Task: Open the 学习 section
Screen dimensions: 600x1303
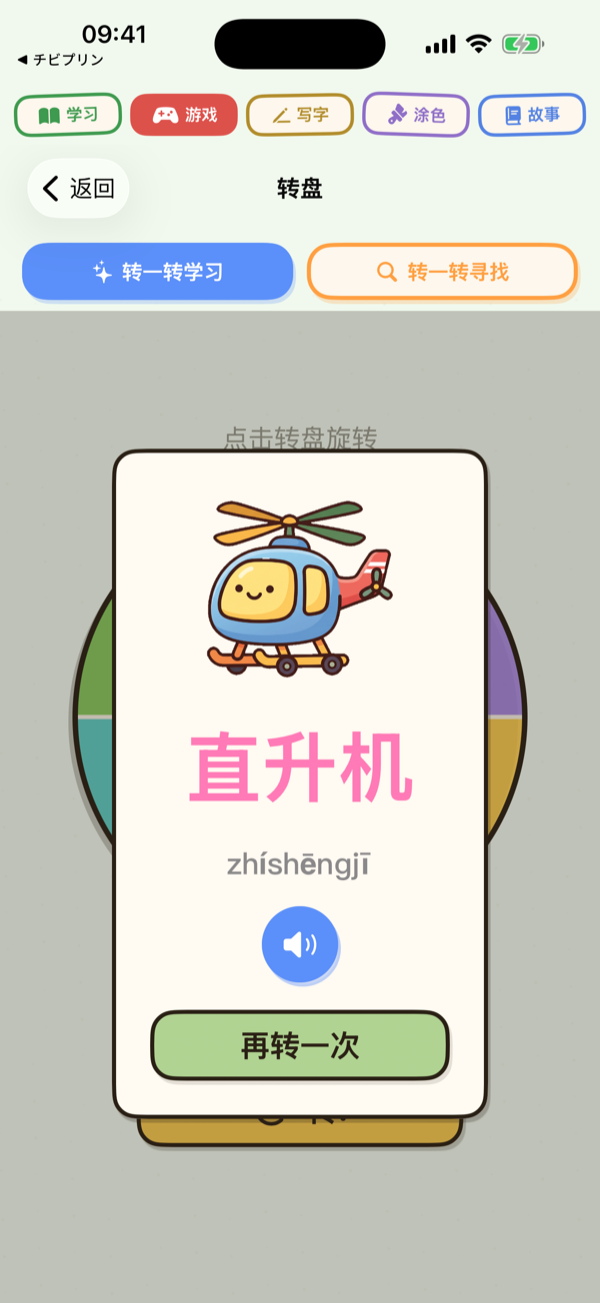Action: pyautogui.click(x=68, y=115)
